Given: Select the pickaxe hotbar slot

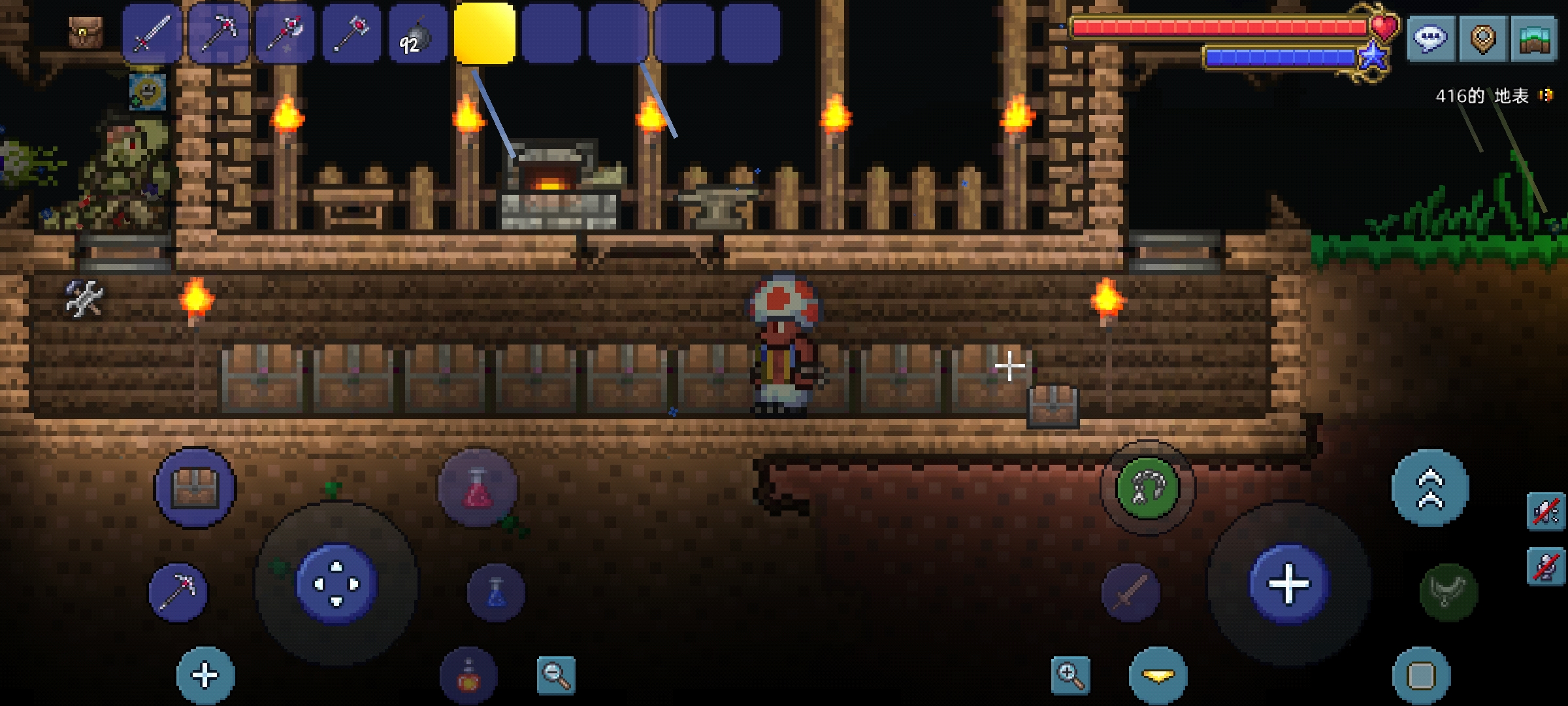Looking at the screenshot, I should coord(218,34).
